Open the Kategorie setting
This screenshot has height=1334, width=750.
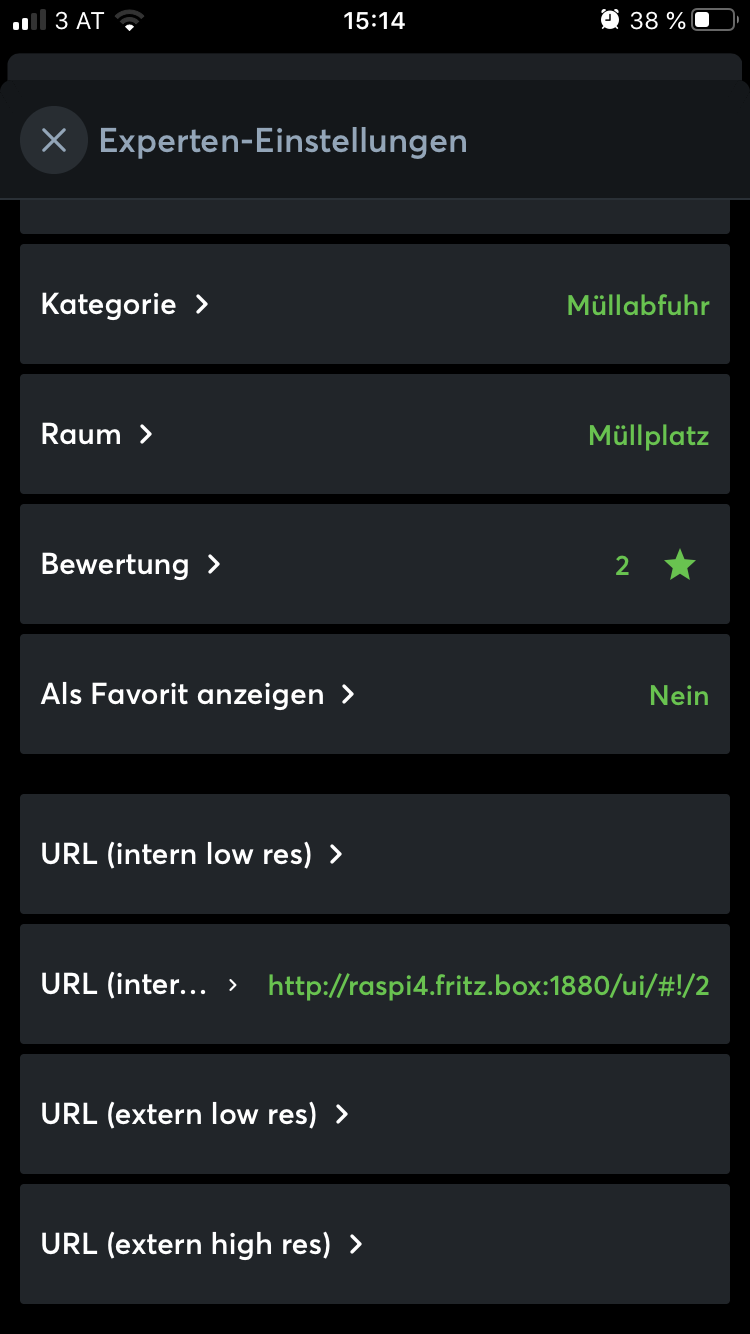point(374,304)
